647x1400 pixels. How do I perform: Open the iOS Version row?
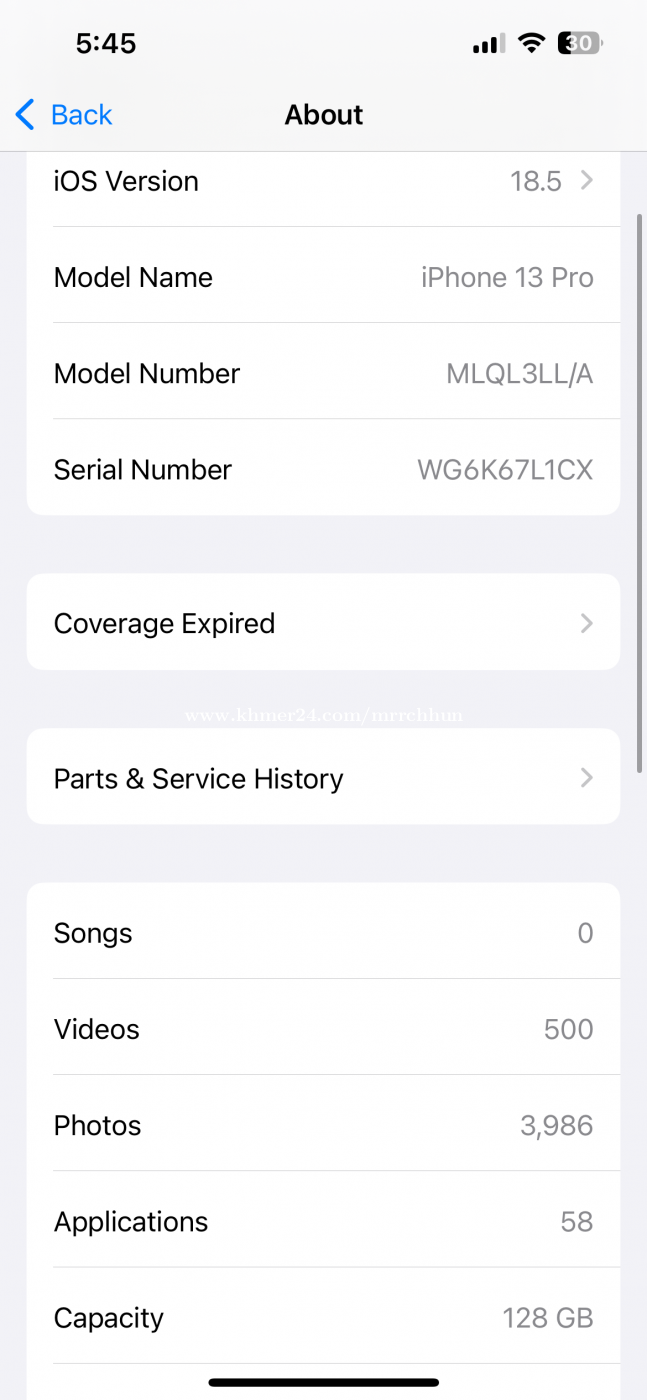pos(323,182)
